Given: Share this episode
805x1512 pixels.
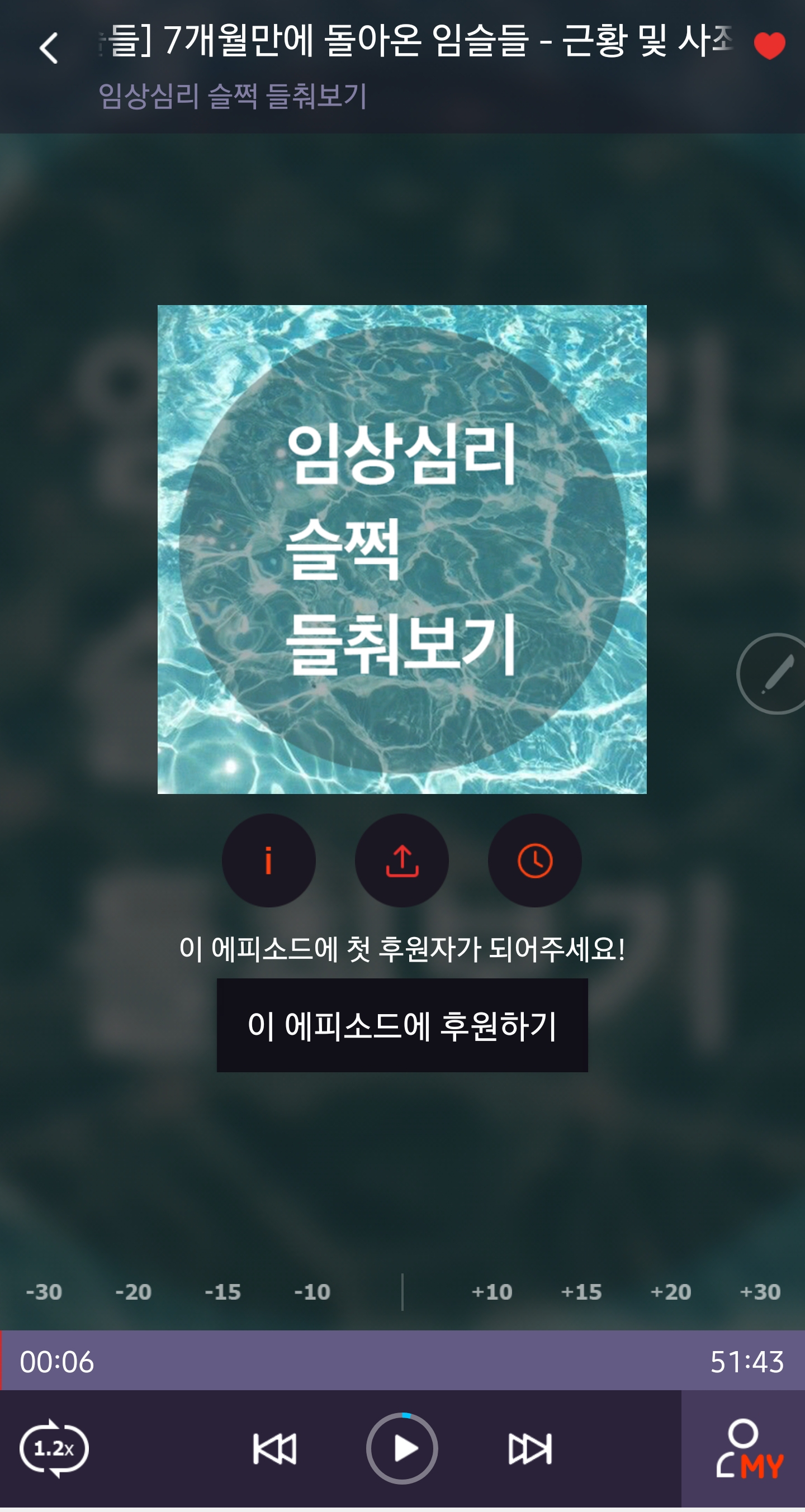Looking at the screenshot, I should click(401, 860).
